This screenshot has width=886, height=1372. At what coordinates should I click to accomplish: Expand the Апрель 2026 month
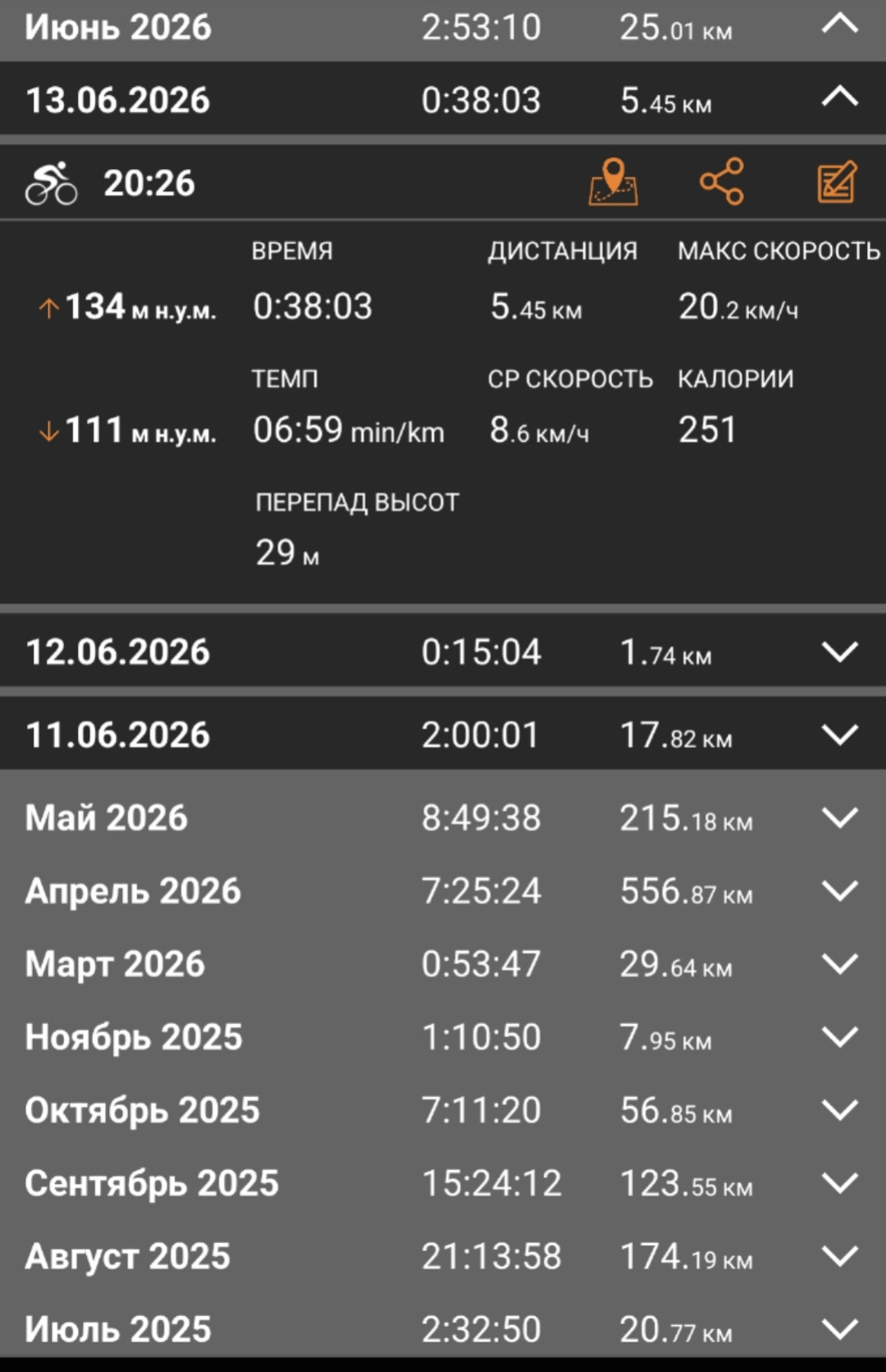[x=839, y=890]
